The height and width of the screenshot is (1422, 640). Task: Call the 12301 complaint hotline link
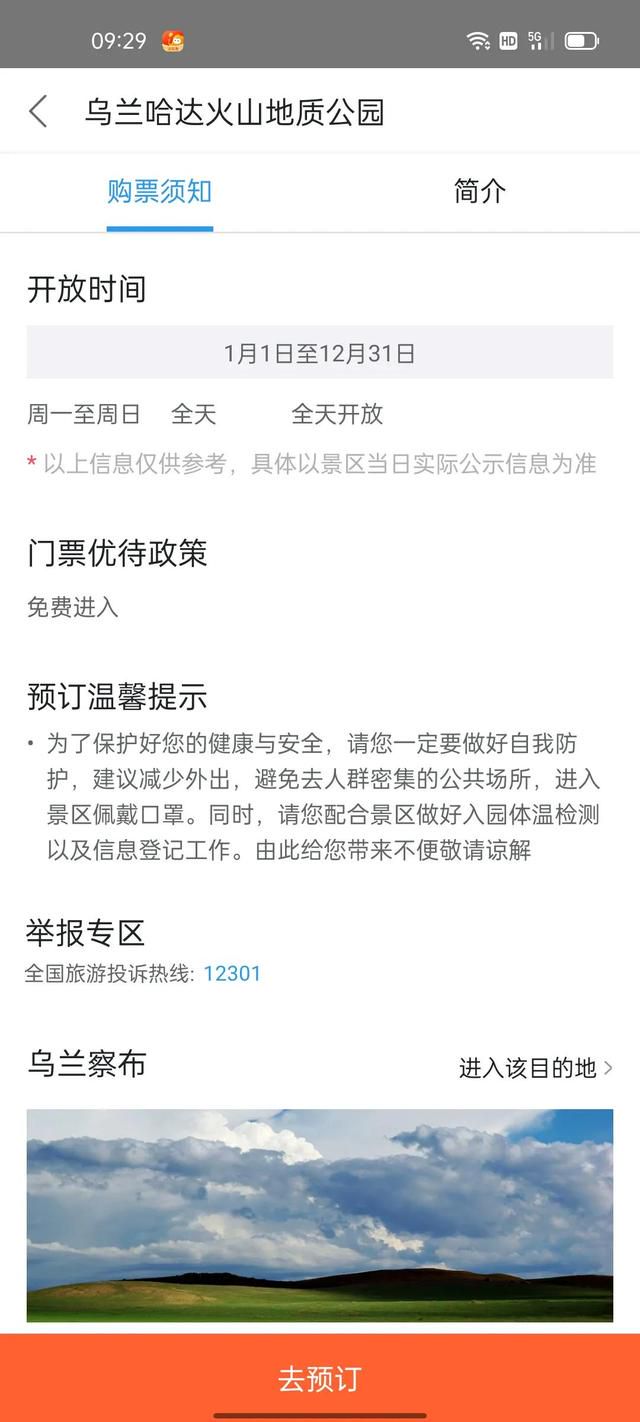[x=232, y=973]
